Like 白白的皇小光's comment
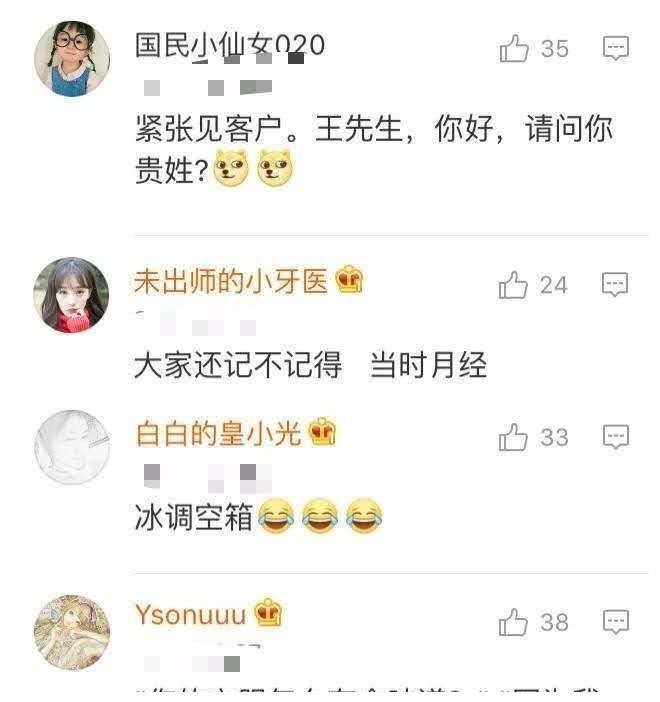Viewport: 660px width, 702px height. tap(514, 438)
